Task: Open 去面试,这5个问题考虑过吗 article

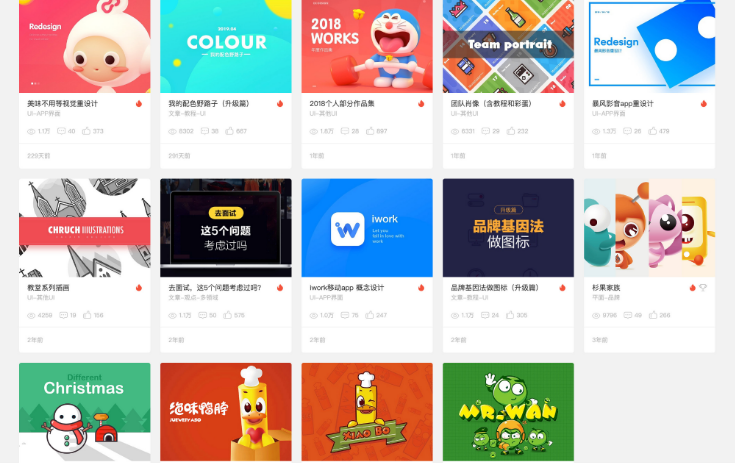Action: click(x=226, y=228)
